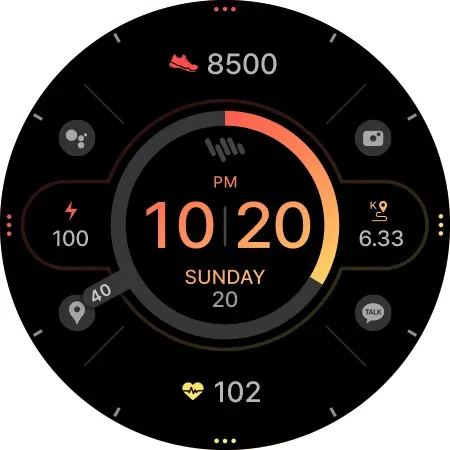Screen dimensions: 450x450
Task: Launch the camera shortcut
Action: click(x=373, y=138)
